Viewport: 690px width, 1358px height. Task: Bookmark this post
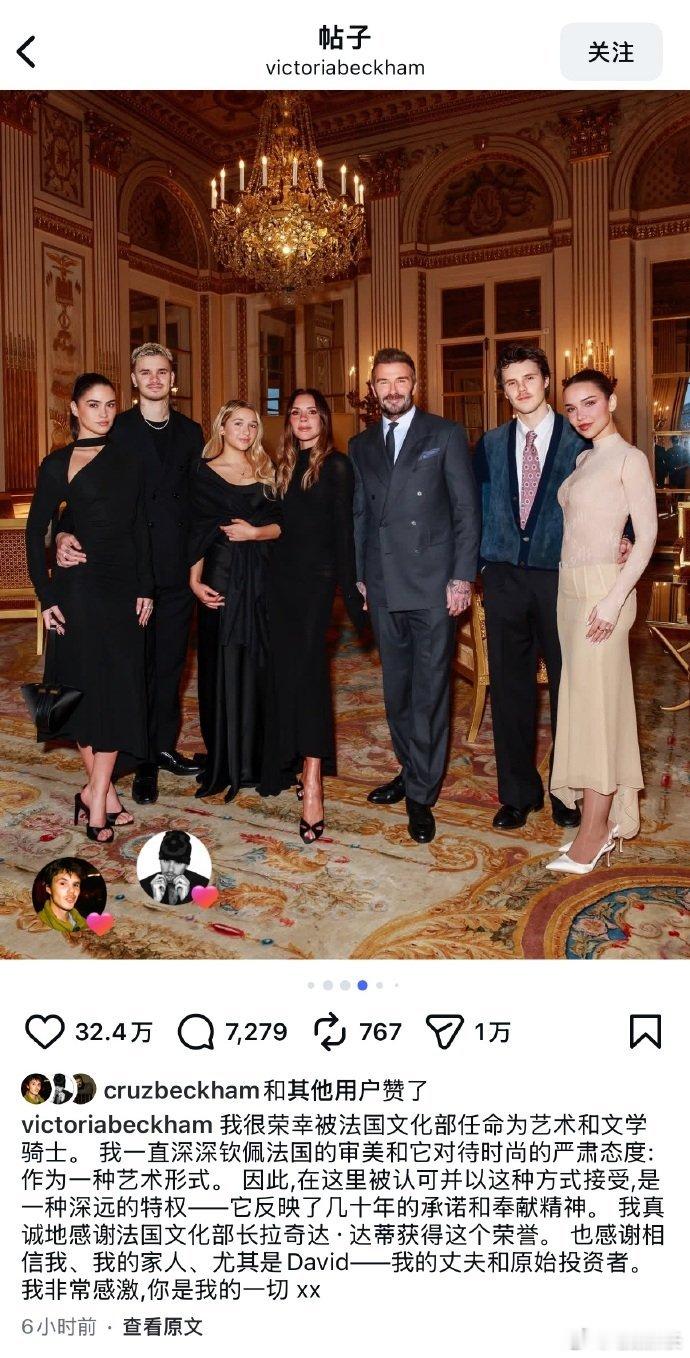645,1031
